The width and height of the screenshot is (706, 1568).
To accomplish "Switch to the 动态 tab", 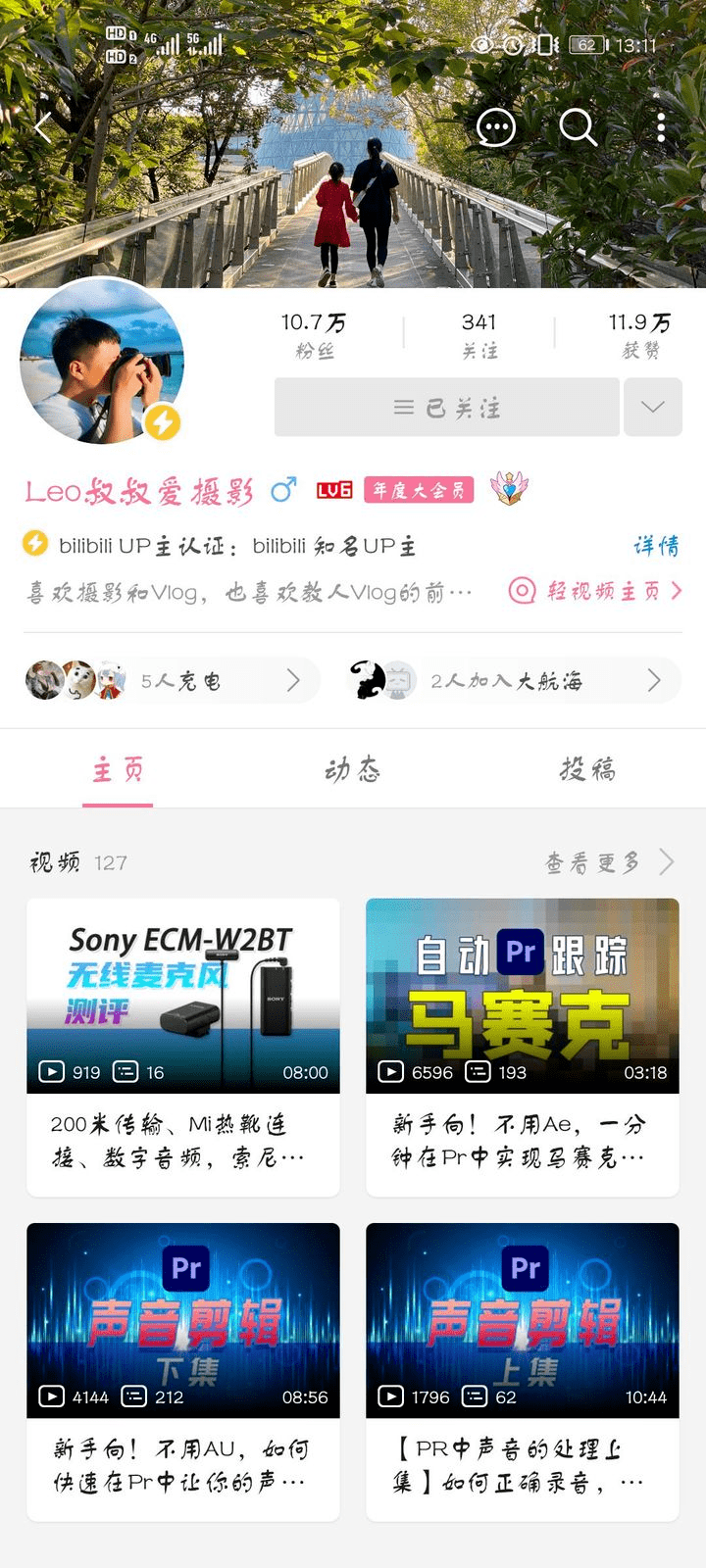I will [353, 770].
